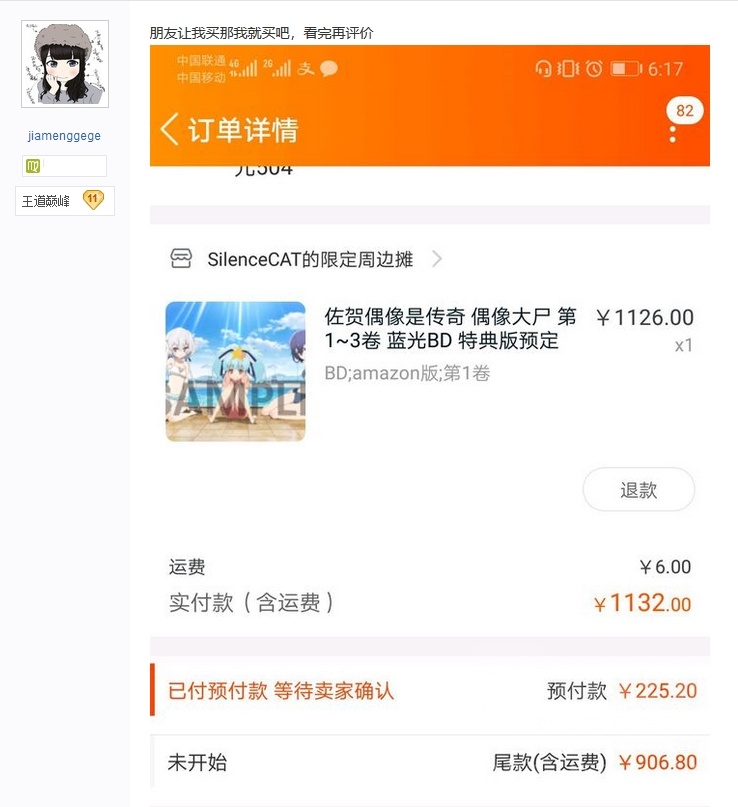Viewport: 738px width, 807px height.
Task: Tap the 王道巅峰 level 11 badge
Action: tap(65, 200)
